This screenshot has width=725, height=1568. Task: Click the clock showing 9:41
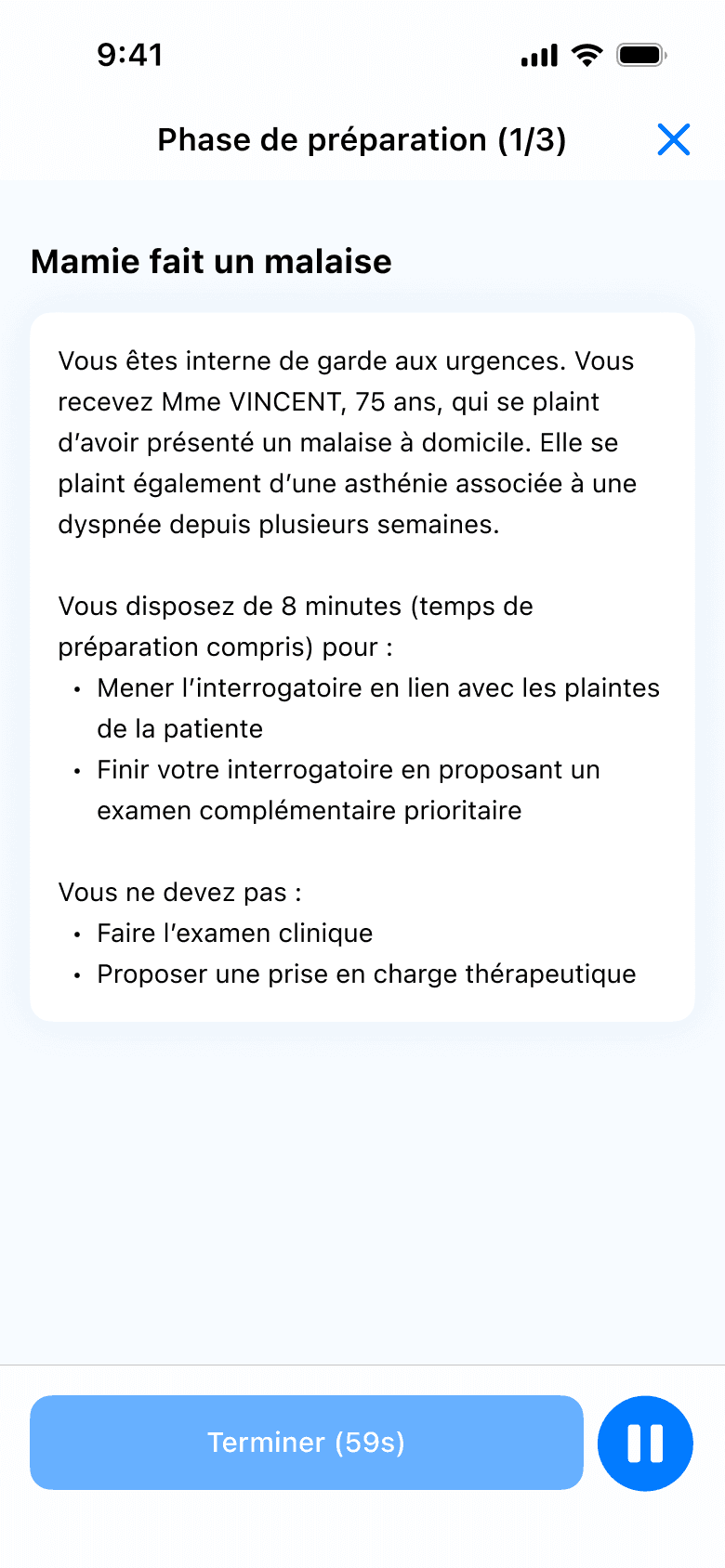(131, 55)
